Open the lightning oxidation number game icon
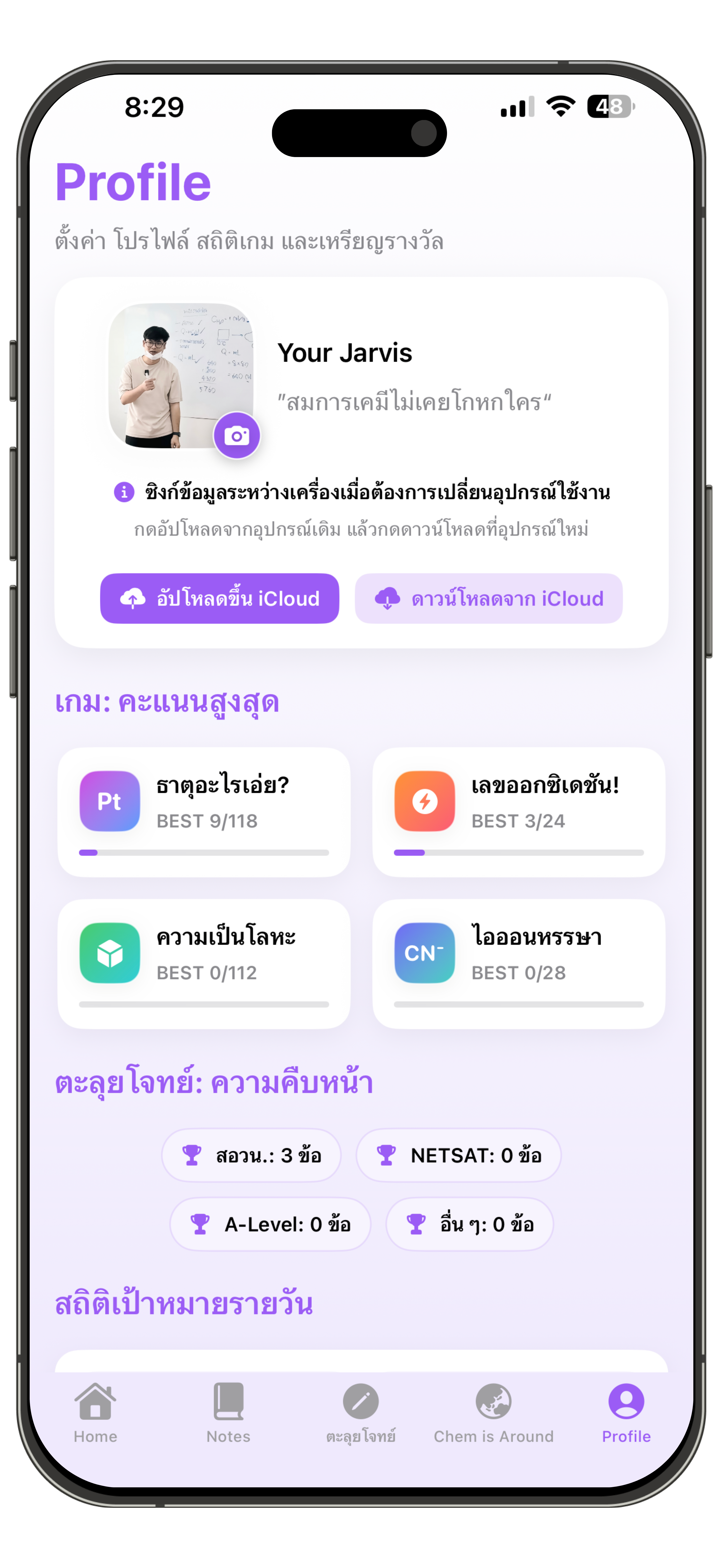 coord(424,802)
